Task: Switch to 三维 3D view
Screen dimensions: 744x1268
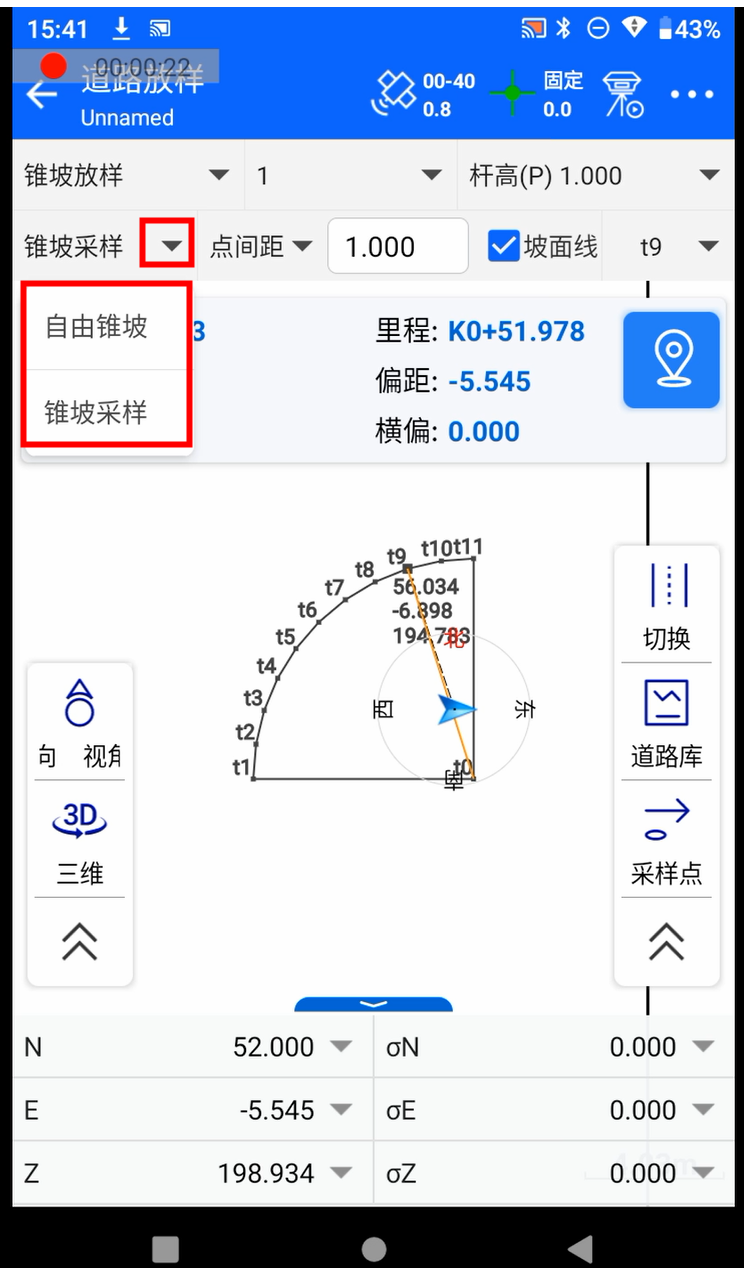Action: (x=80, y=842)
